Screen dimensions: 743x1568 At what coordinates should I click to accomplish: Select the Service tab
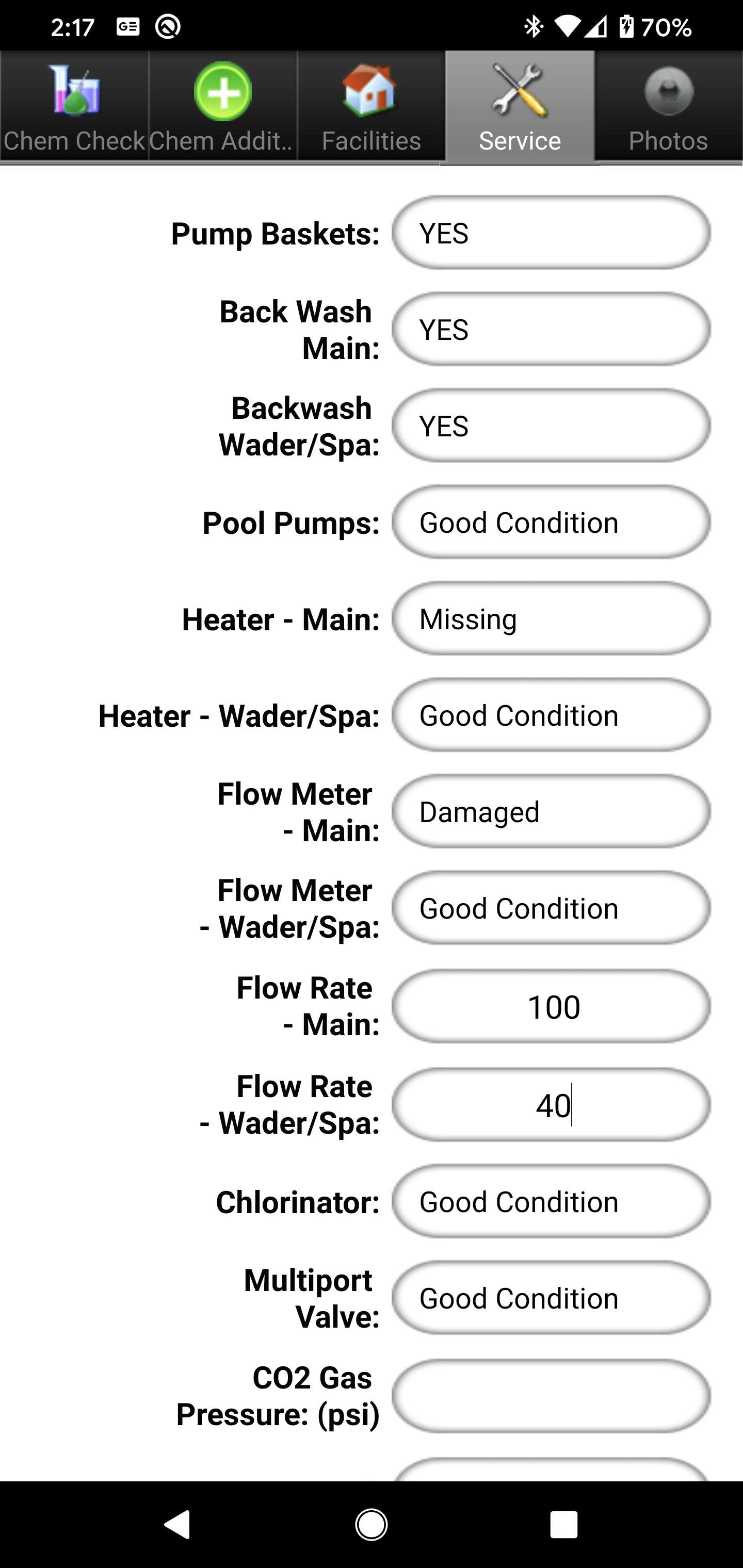coord(520,107)
